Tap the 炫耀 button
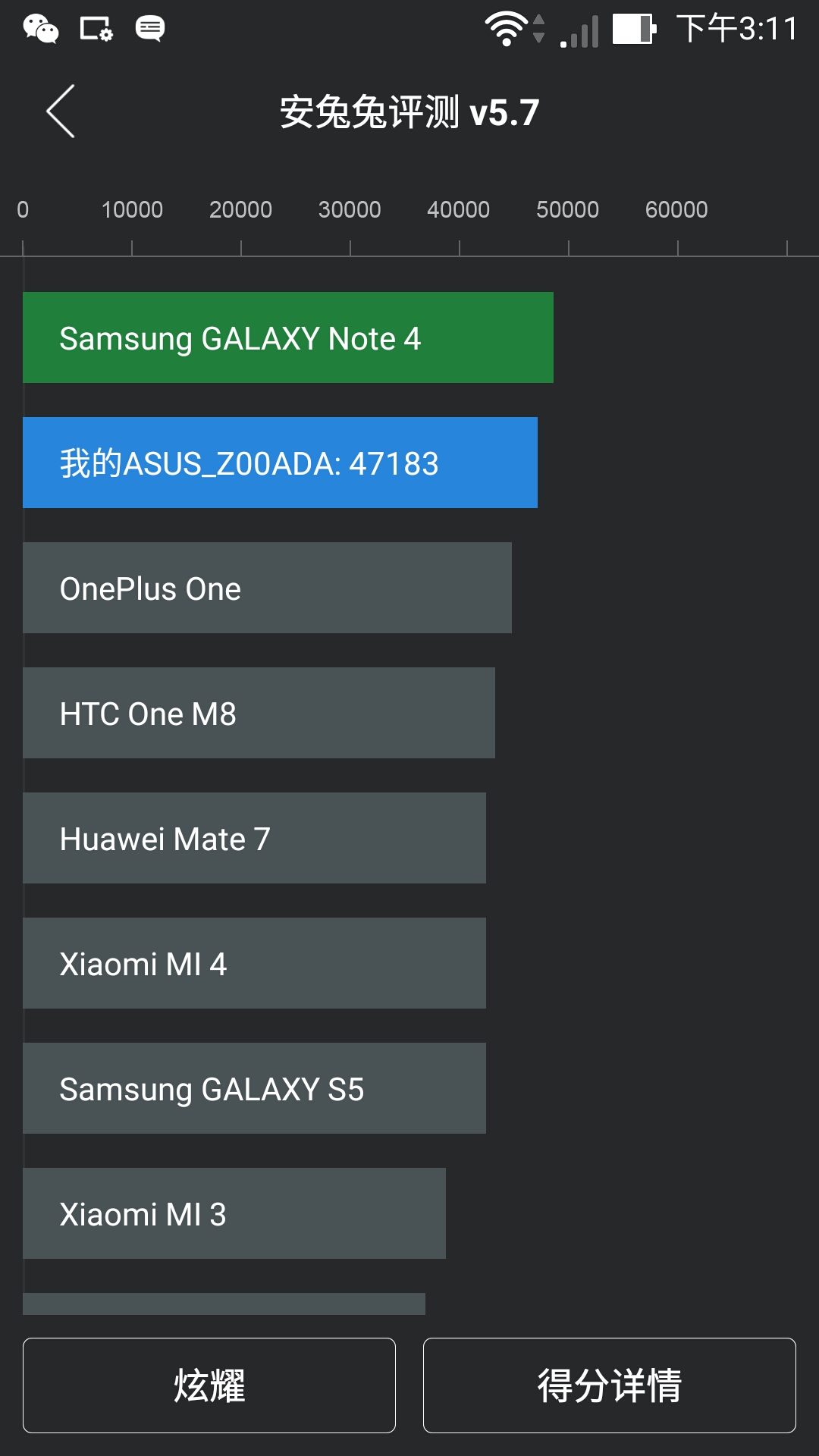This screenshot has width=819, height=1456. coord(209,1385)
